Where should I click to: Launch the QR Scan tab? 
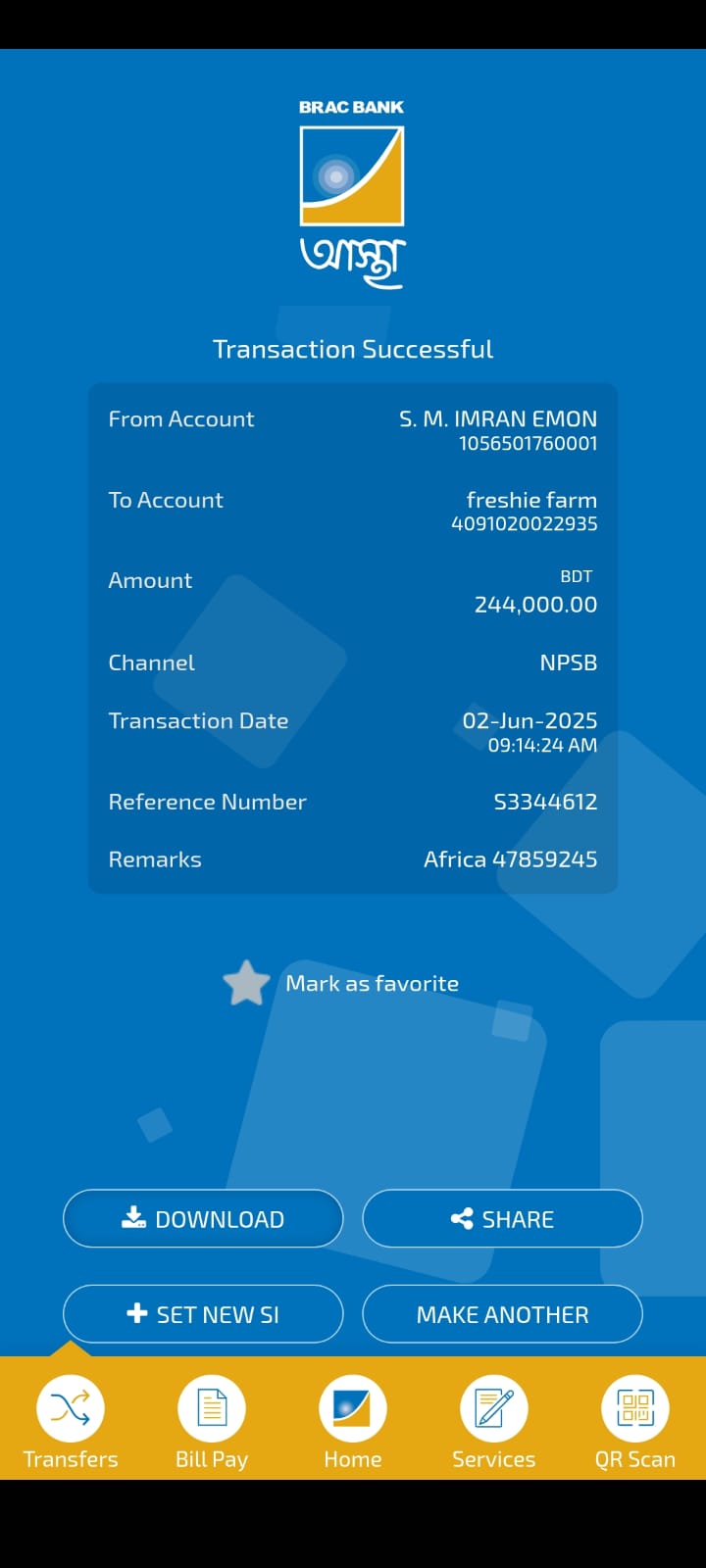point(635,1422)
